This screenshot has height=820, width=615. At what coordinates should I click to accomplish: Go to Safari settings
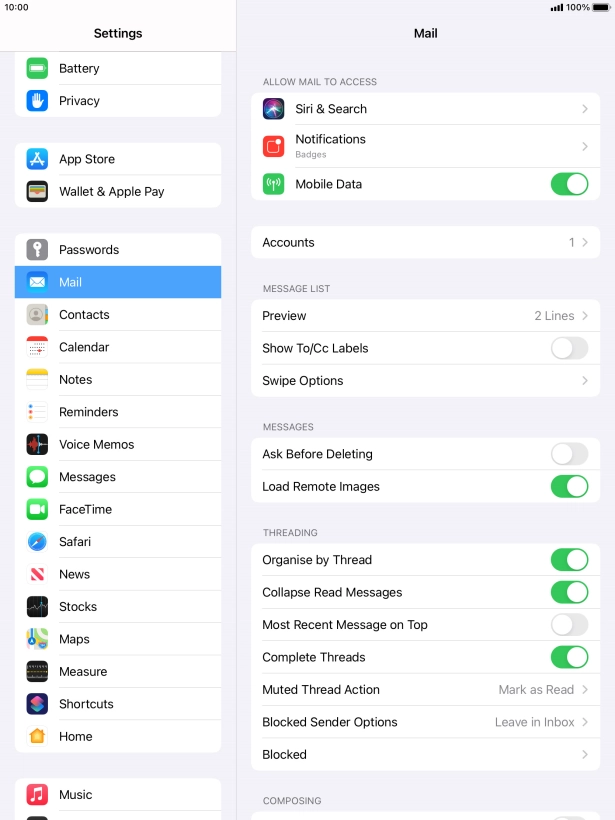click(x=118, y=542)
